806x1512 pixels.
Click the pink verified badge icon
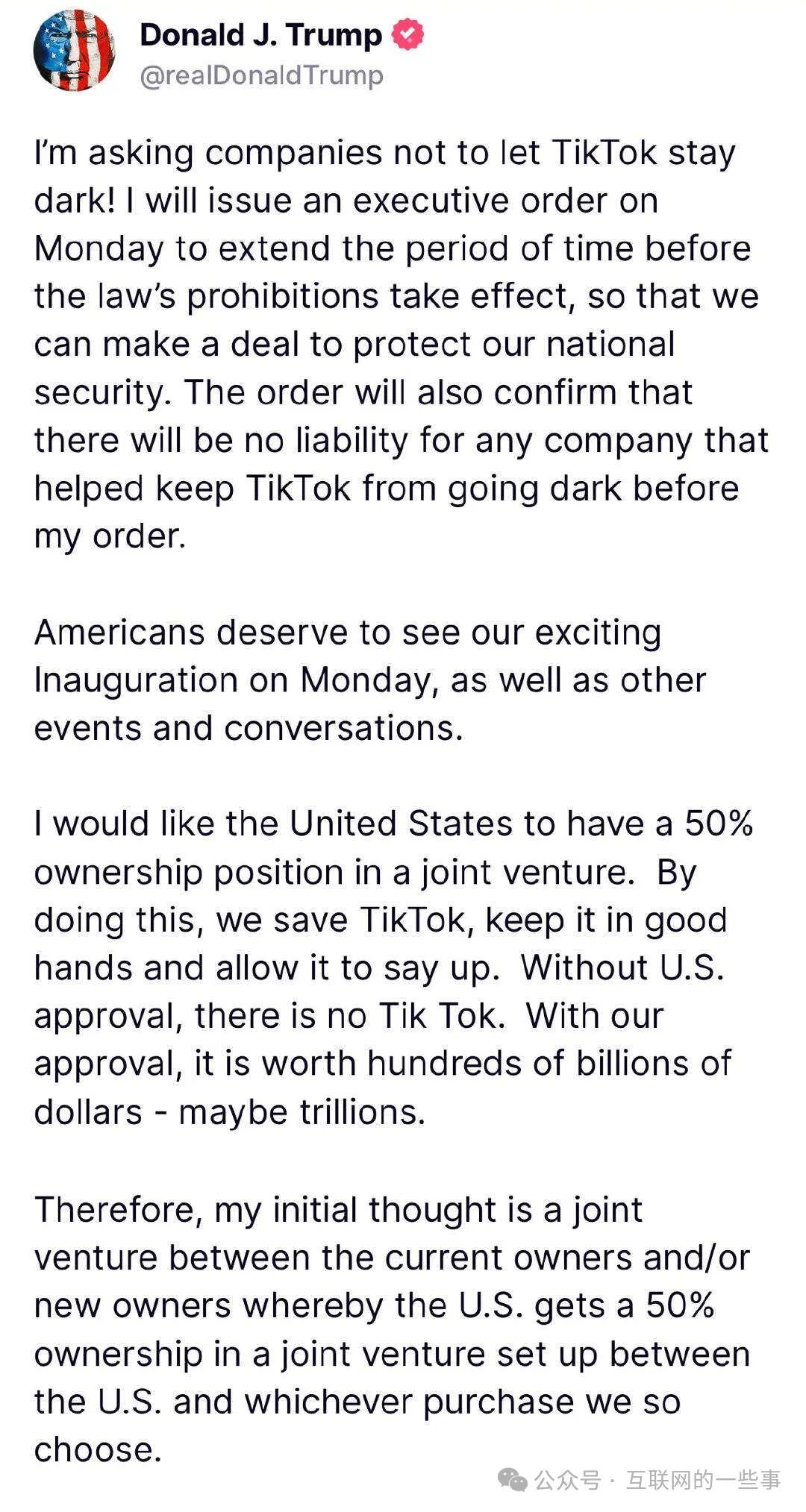click(407, 33)
